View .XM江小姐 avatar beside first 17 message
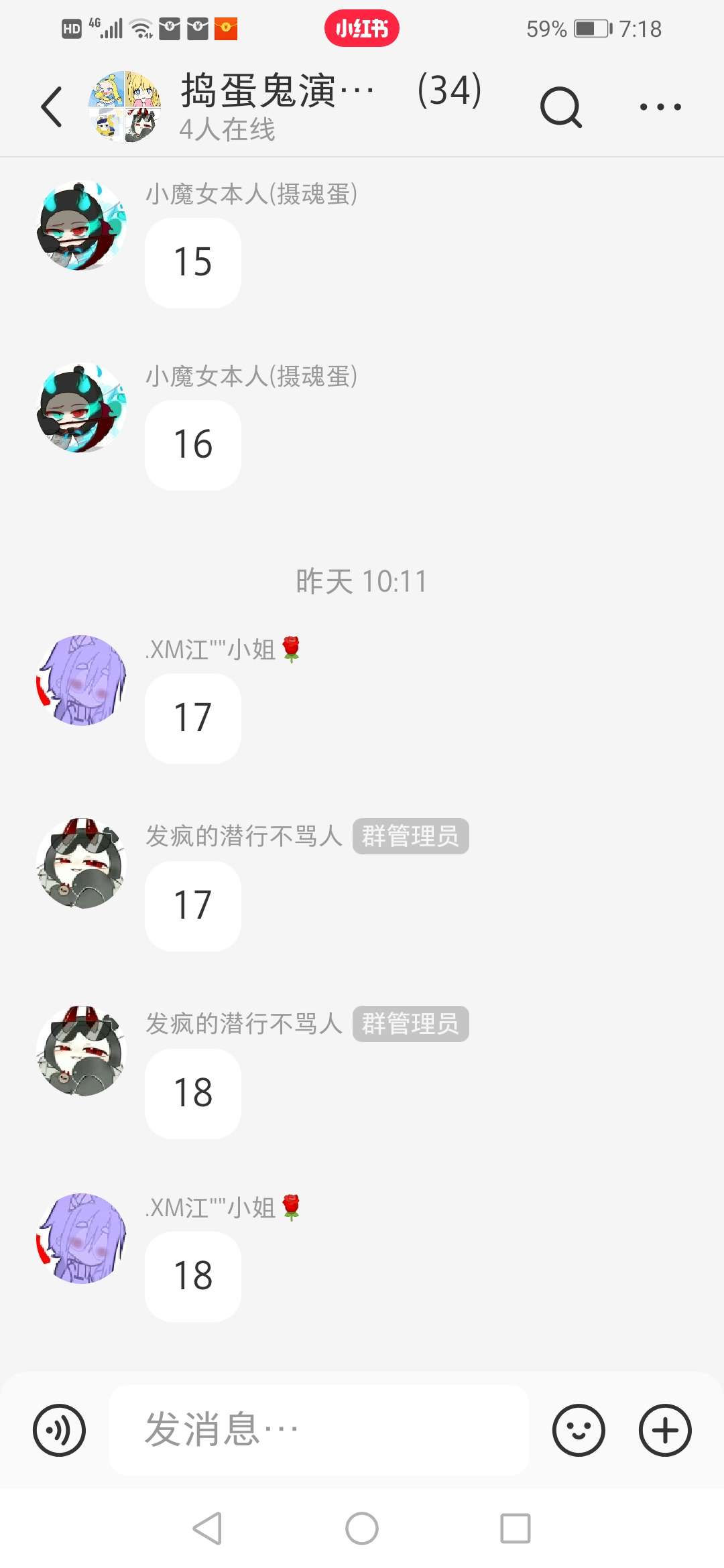Image resolution: width=724 pixels, height=1568 pixels. (81, 680)
